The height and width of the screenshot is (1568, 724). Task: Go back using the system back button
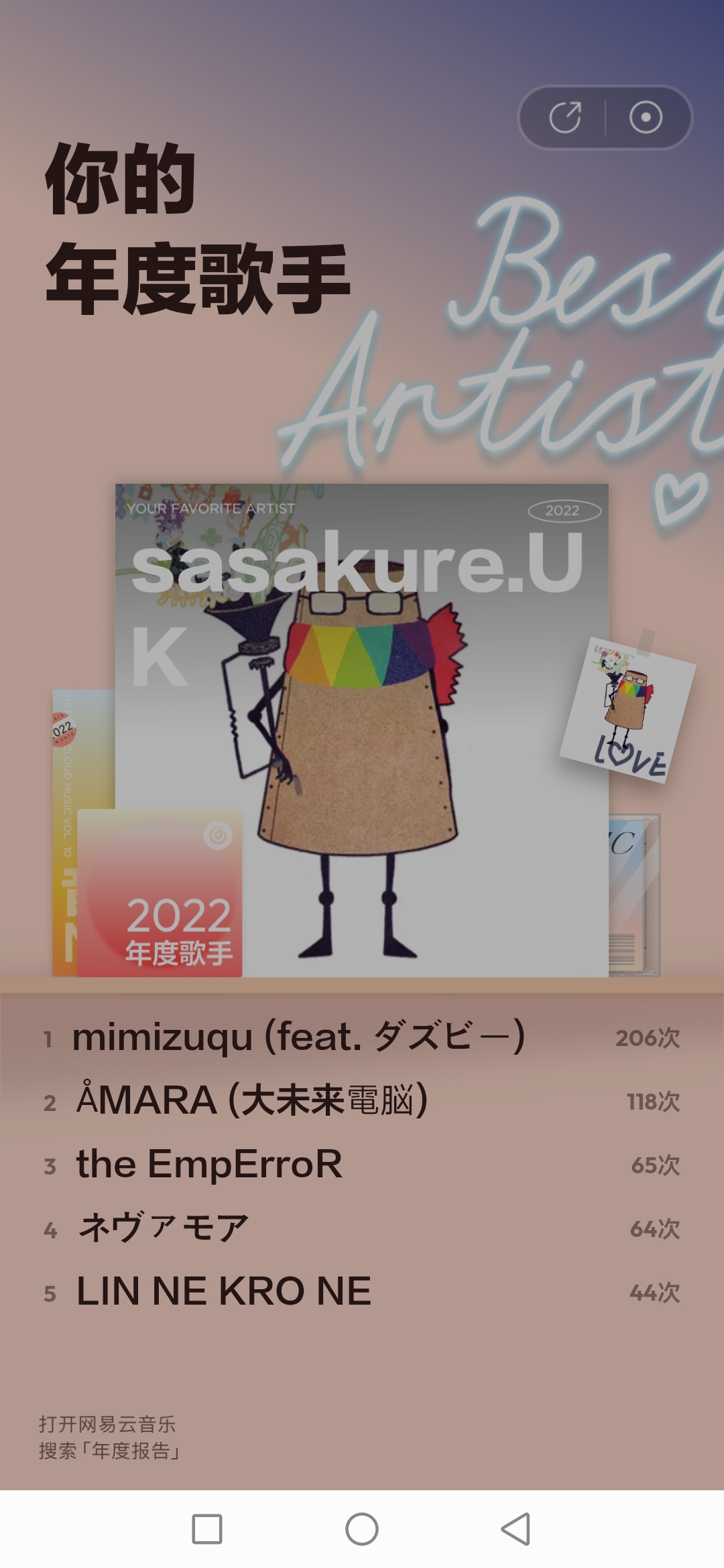click(x=516, y=1529)
